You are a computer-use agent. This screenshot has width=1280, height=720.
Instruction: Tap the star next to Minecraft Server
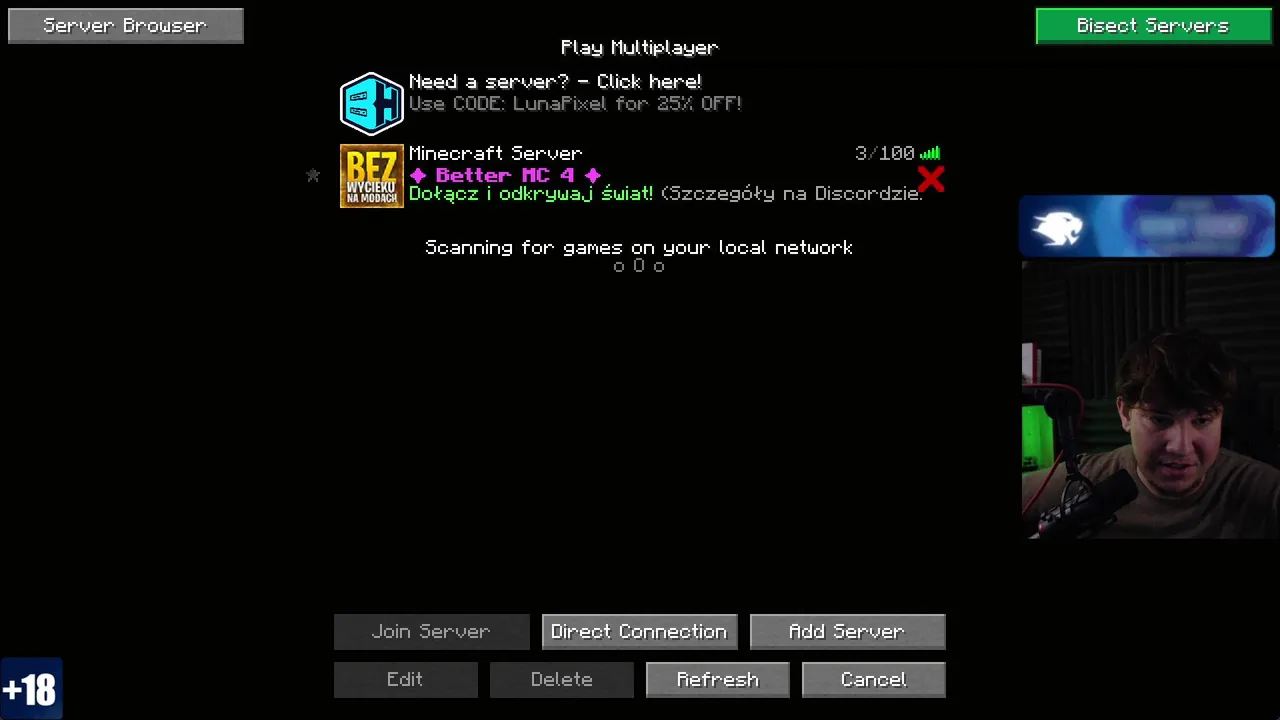[x=313, y=176]
